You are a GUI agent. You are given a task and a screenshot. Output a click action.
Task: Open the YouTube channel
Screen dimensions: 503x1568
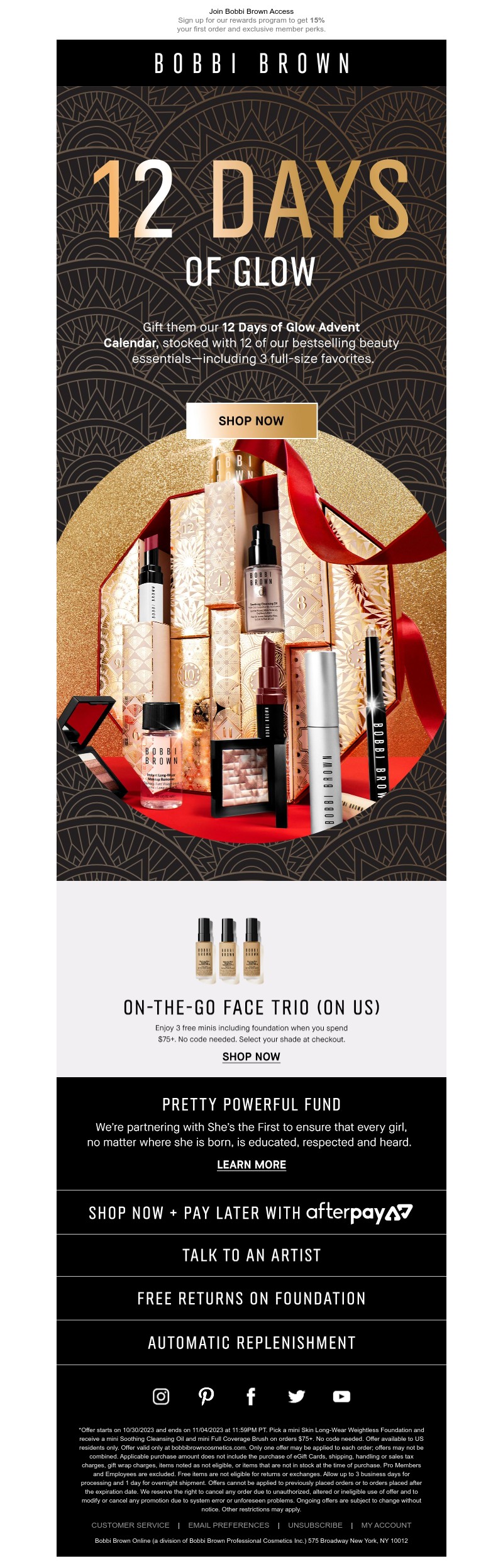pyautogui.click(x=341, y=1396)
